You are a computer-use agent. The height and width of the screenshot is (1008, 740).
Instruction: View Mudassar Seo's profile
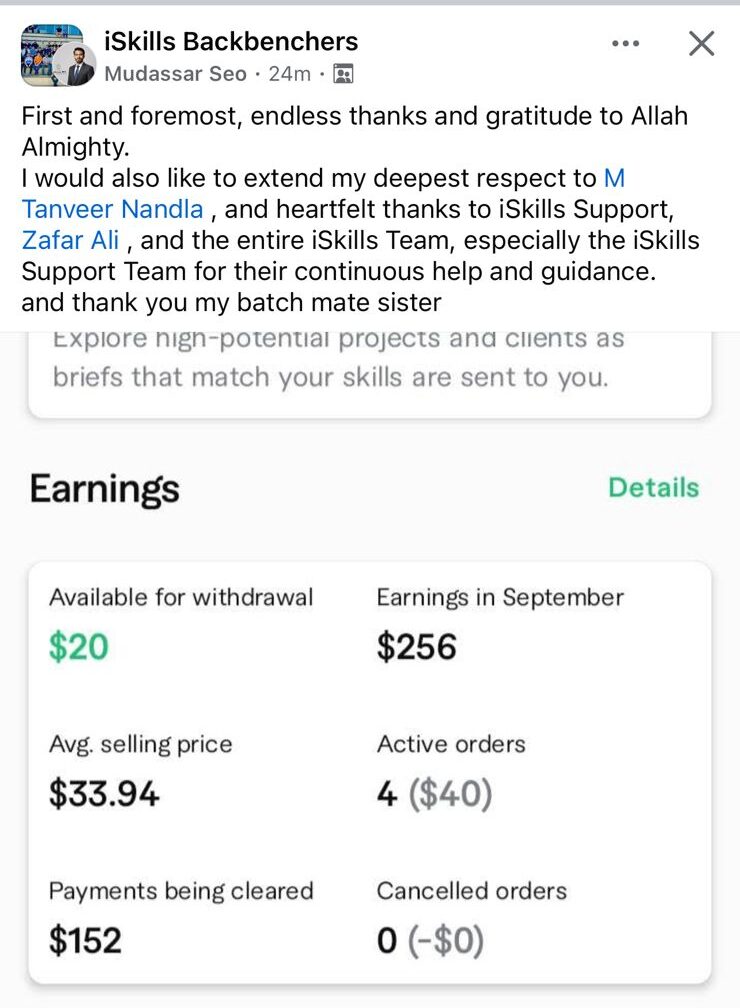click(x=174, y=74)
